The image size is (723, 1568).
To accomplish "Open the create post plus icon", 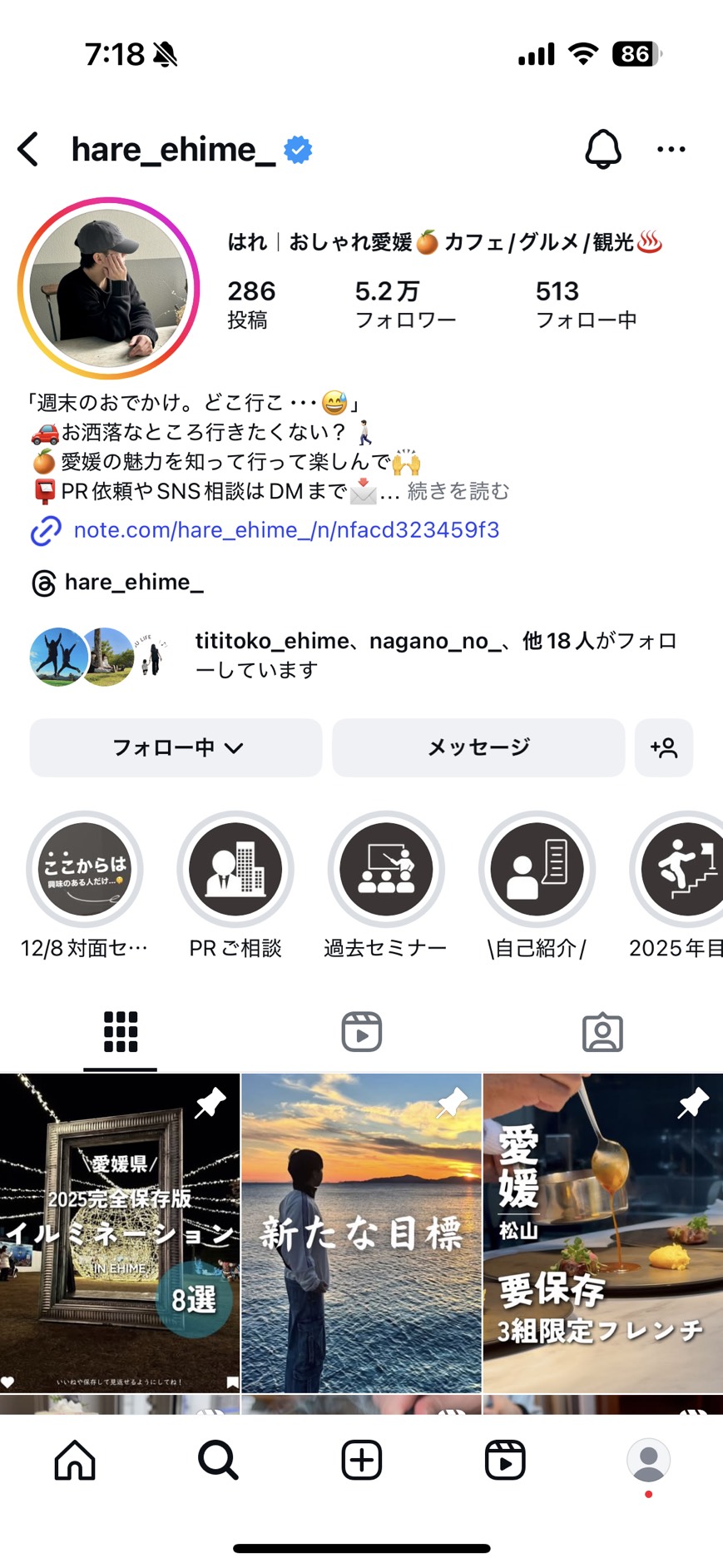I will click(360, 1461).
